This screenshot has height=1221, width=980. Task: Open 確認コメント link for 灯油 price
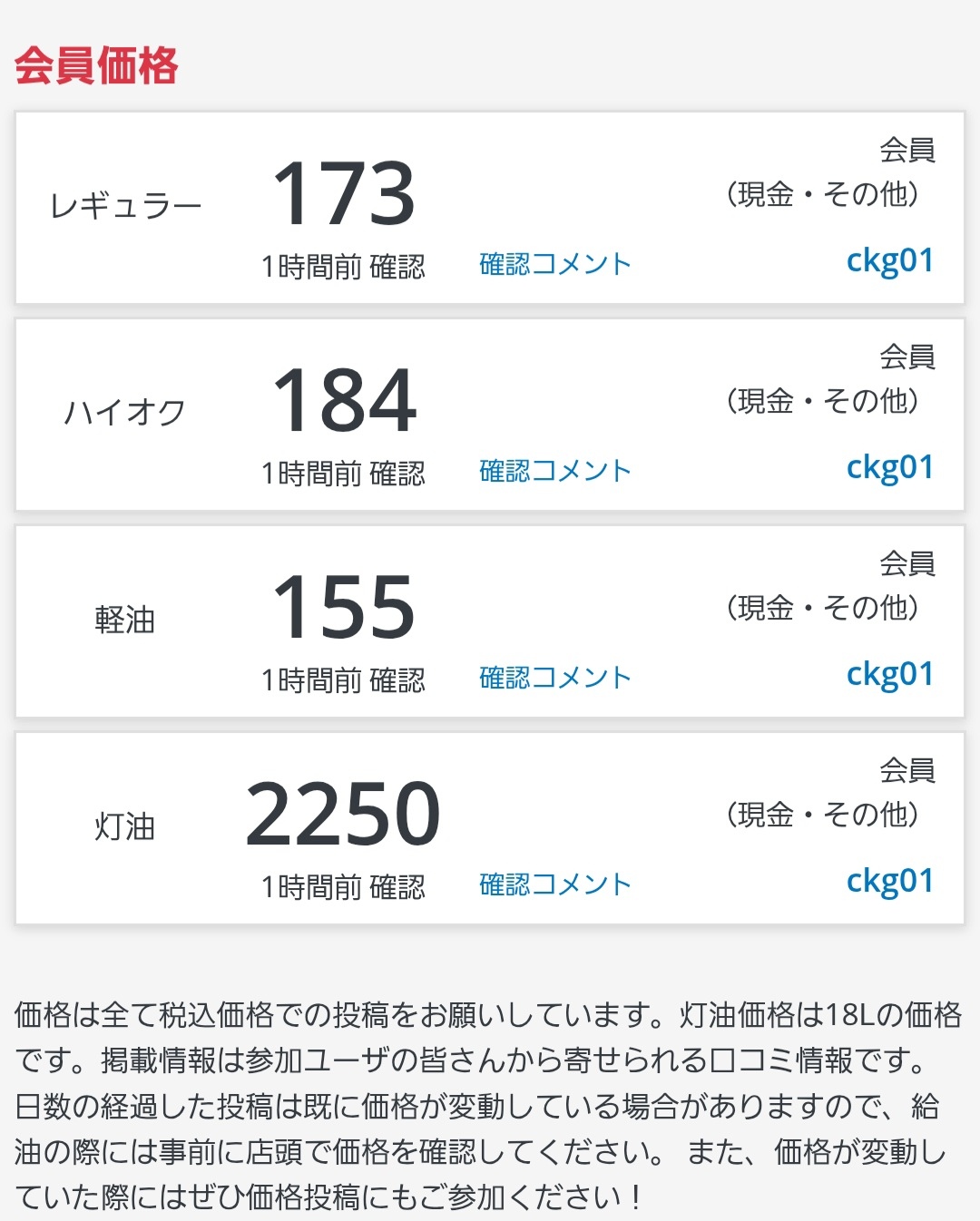tap(554, 884)
